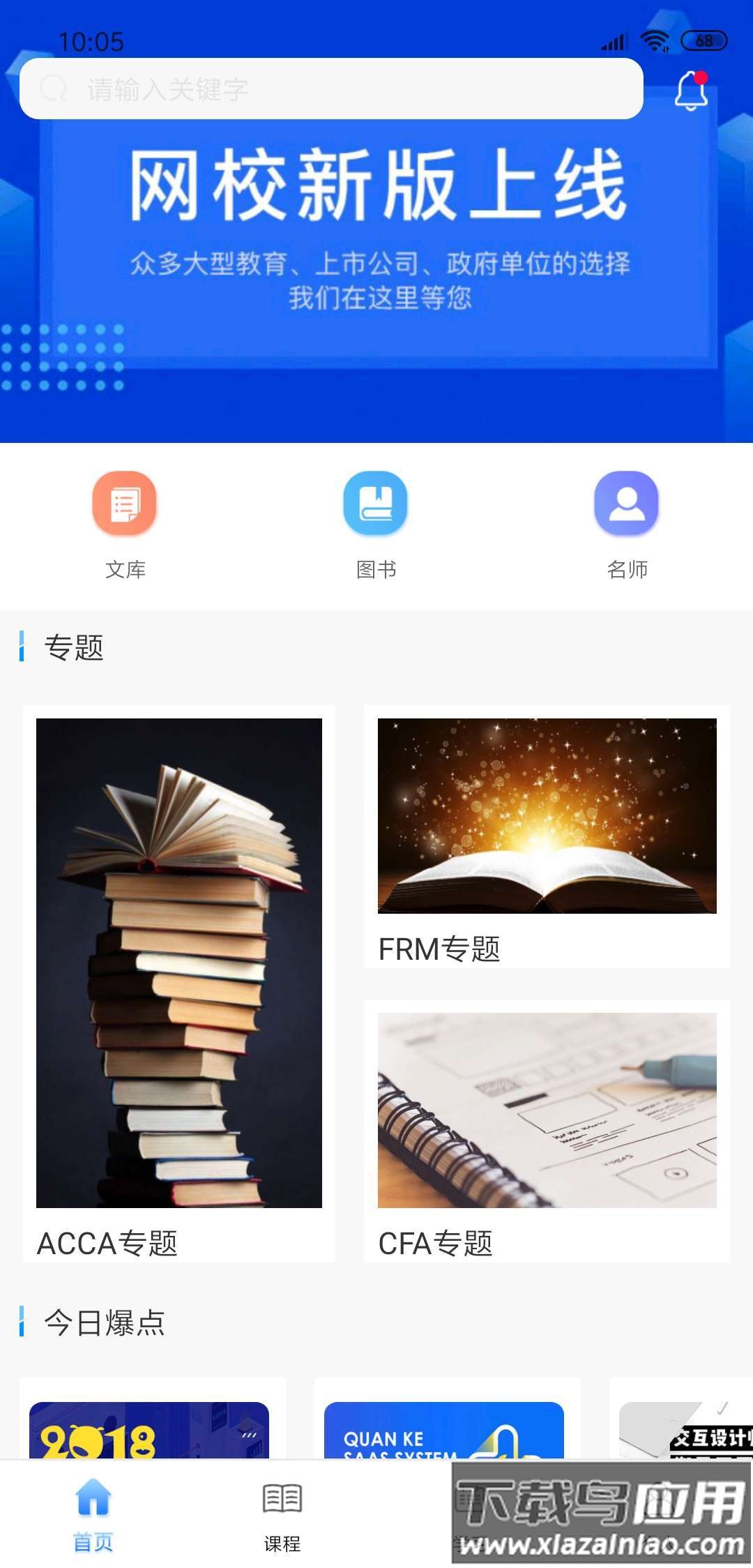Open the 图书 books section icon

click(375, 504)
